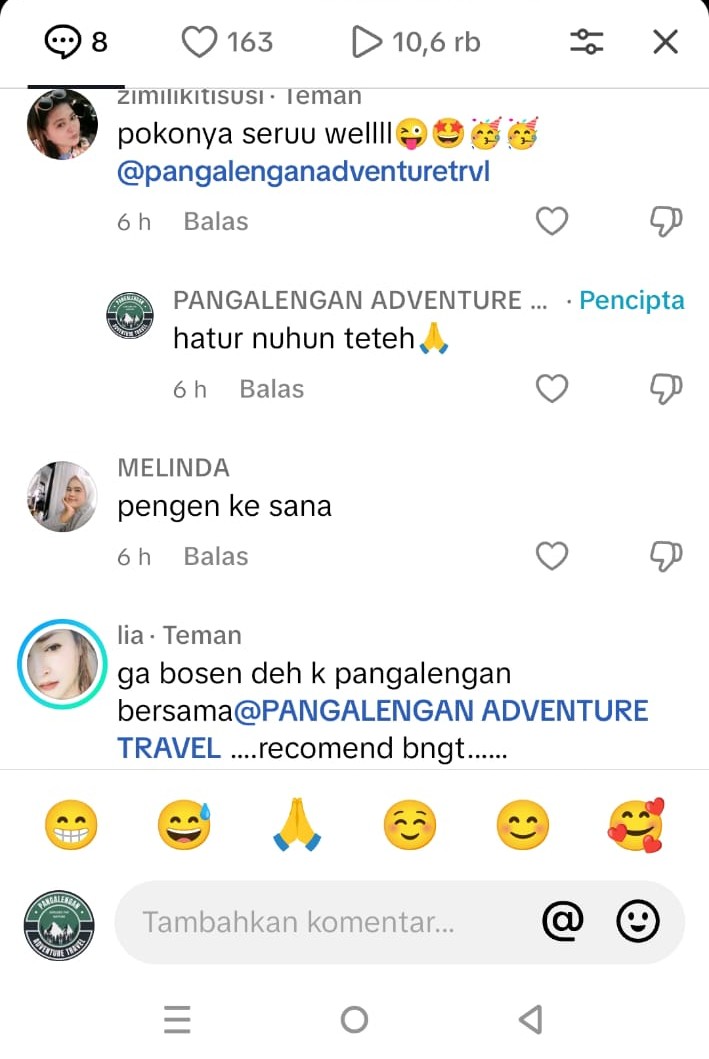Like MELINDA's 'pengen ke sana' comment
This screenshot has width=709, height=1059.
[x=552, y=556]
